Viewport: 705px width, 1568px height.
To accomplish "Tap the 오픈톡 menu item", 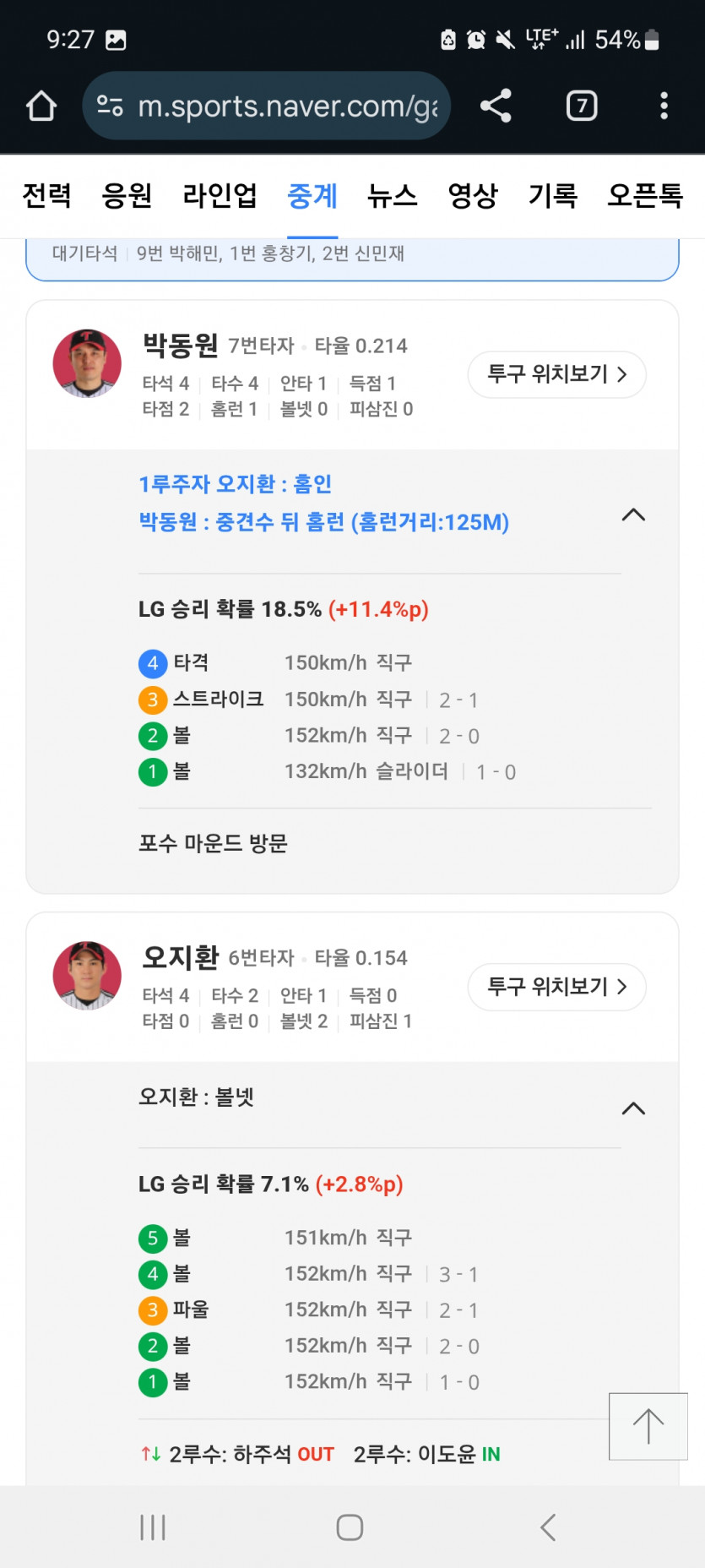I will point(646,195).
